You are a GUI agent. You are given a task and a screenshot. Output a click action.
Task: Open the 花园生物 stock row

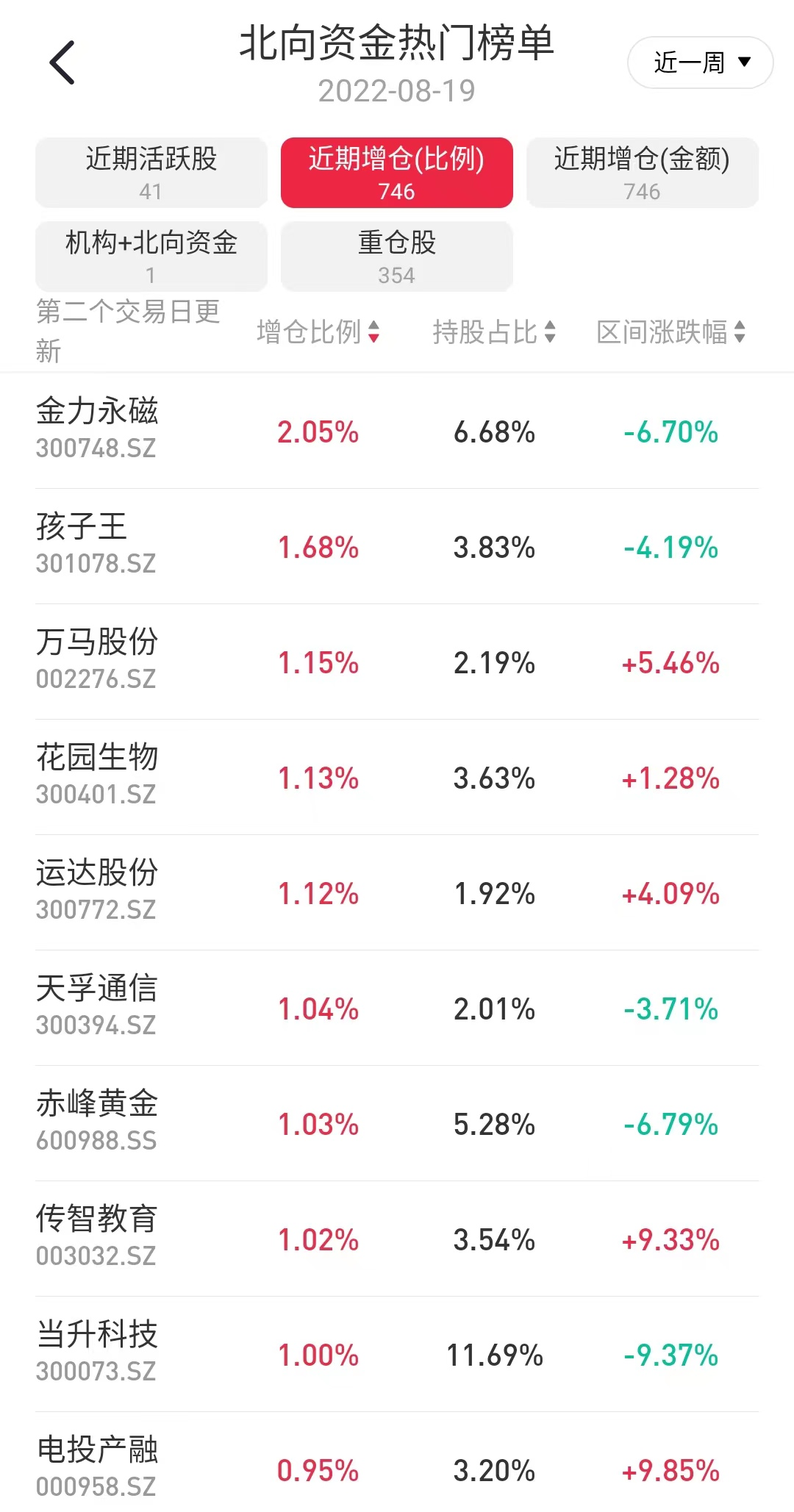point(397,778)
